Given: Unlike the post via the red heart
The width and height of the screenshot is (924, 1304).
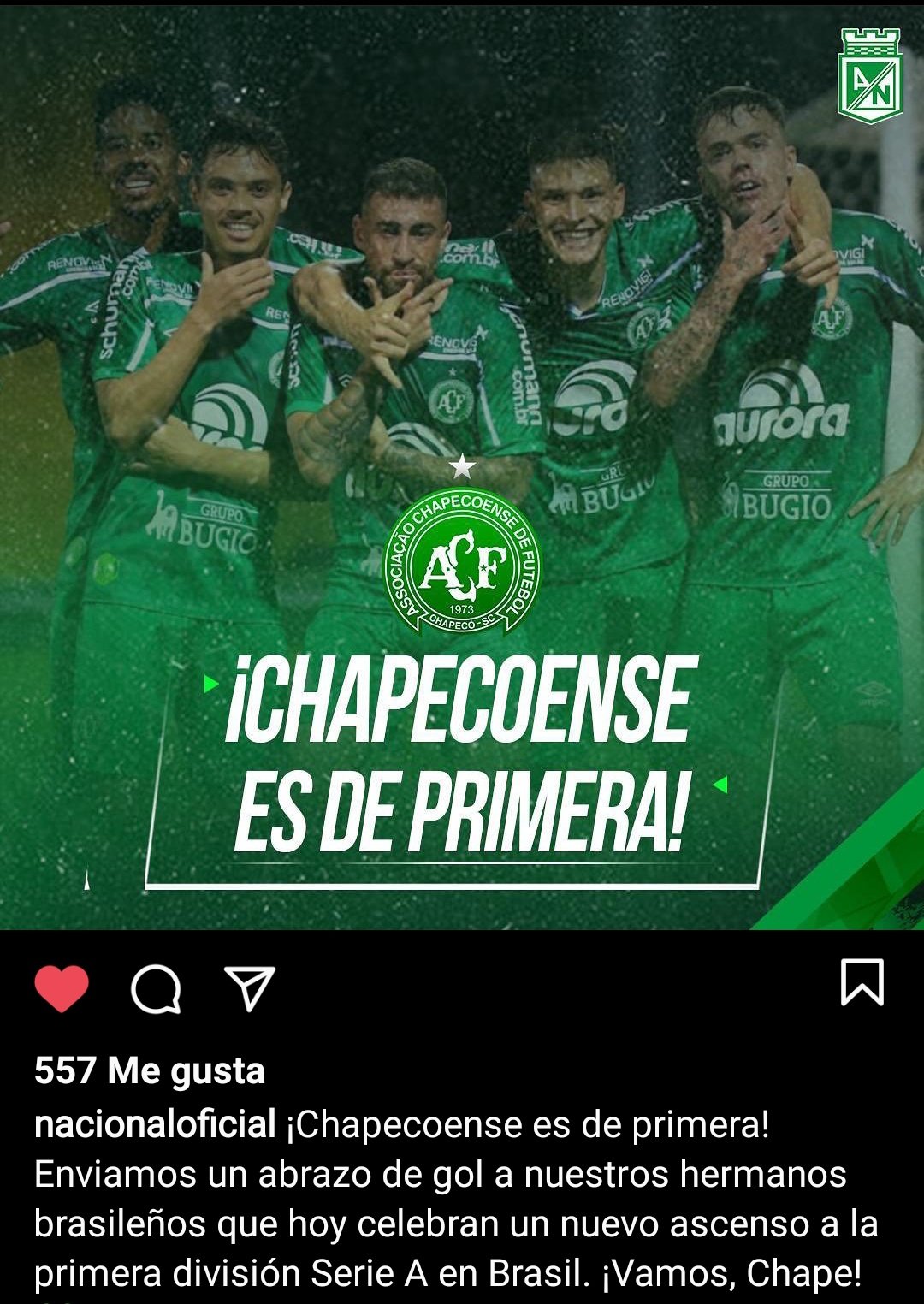Looking at the screenshot, I should pyautogui.click(x=62, y=987).
